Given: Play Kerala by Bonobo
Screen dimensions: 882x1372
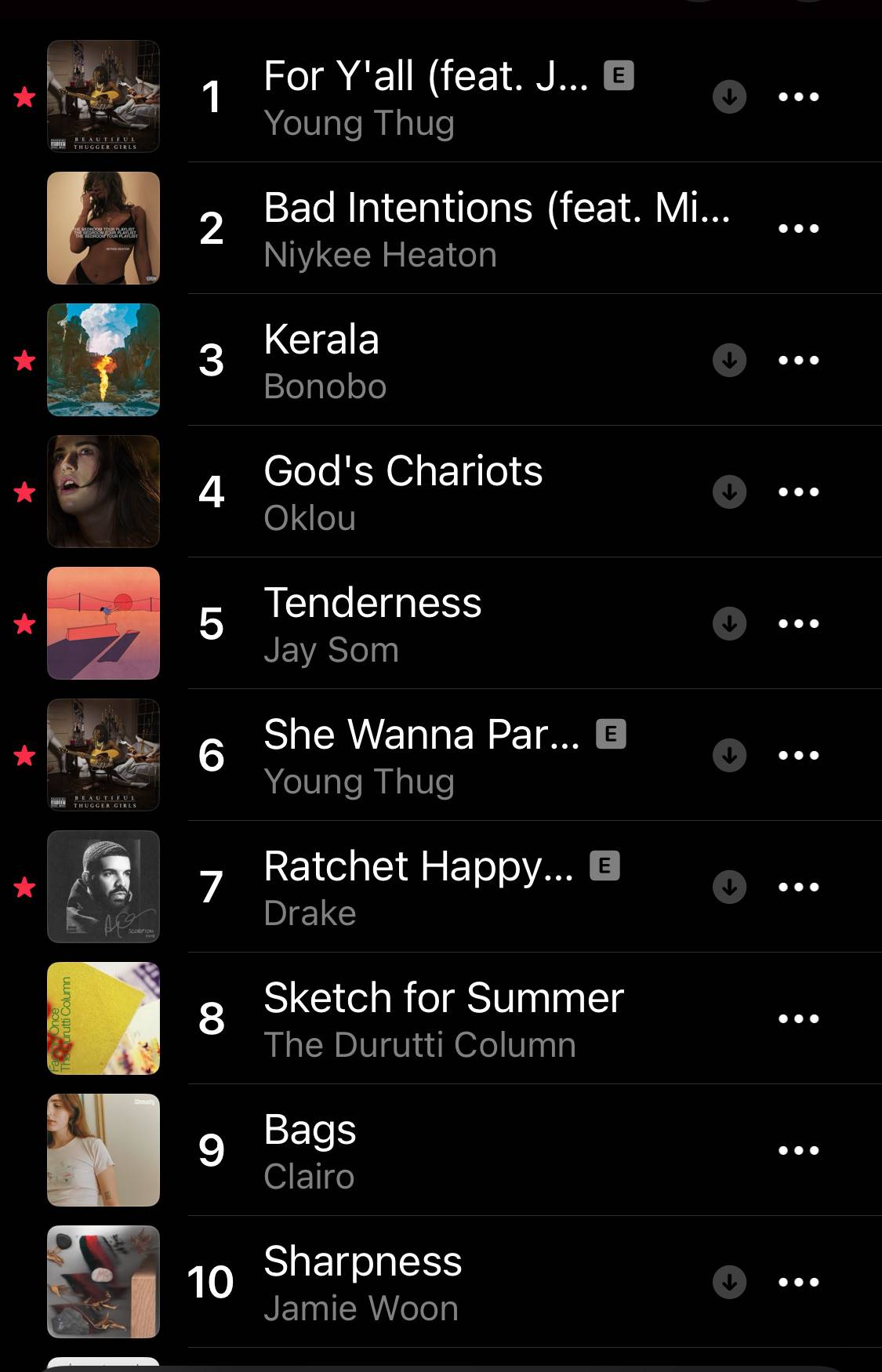Looking at the screenshot, I should pos(439,360).
